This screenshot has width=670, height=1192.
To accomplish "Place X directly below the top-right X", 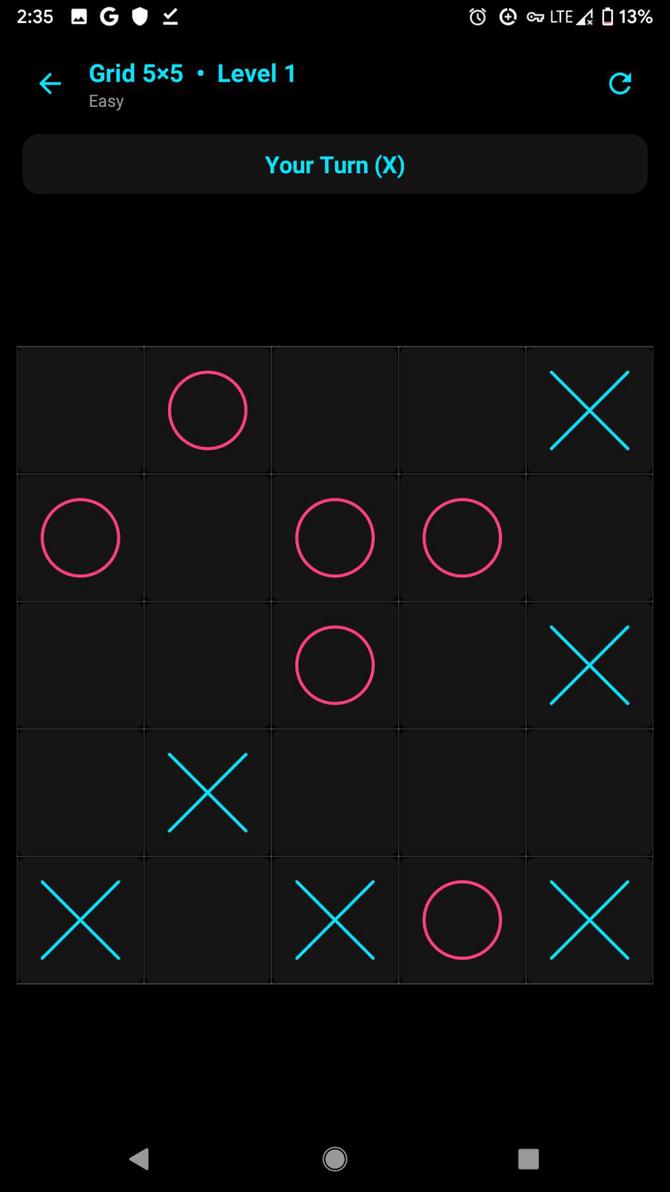I will [590, 538].
